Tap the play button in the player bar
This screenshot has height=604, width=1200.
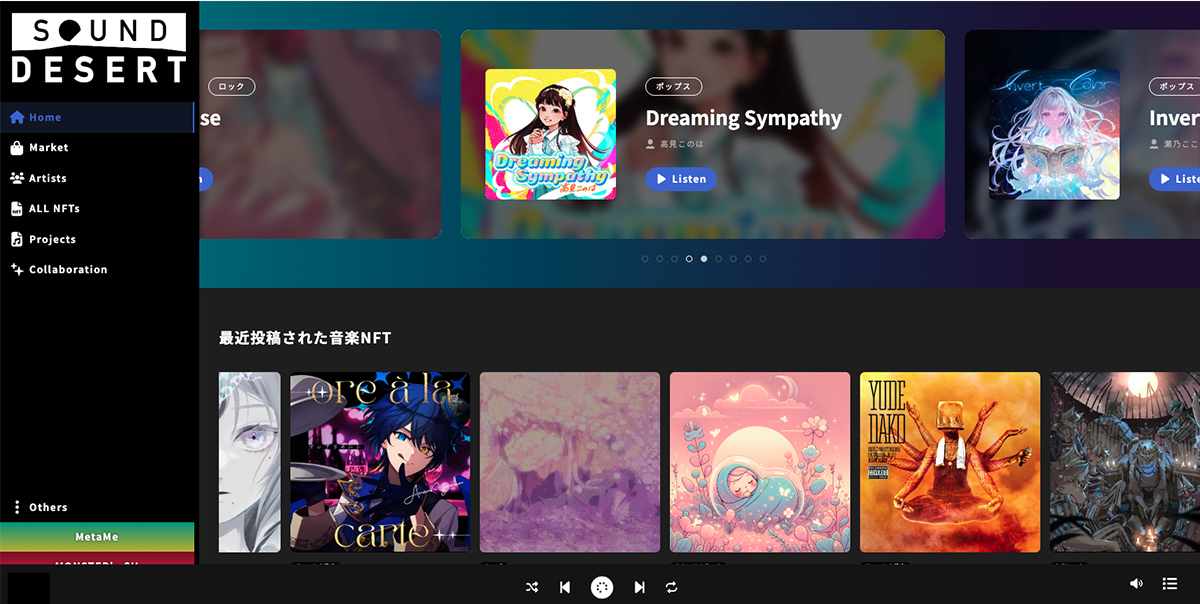coord(602,588)
